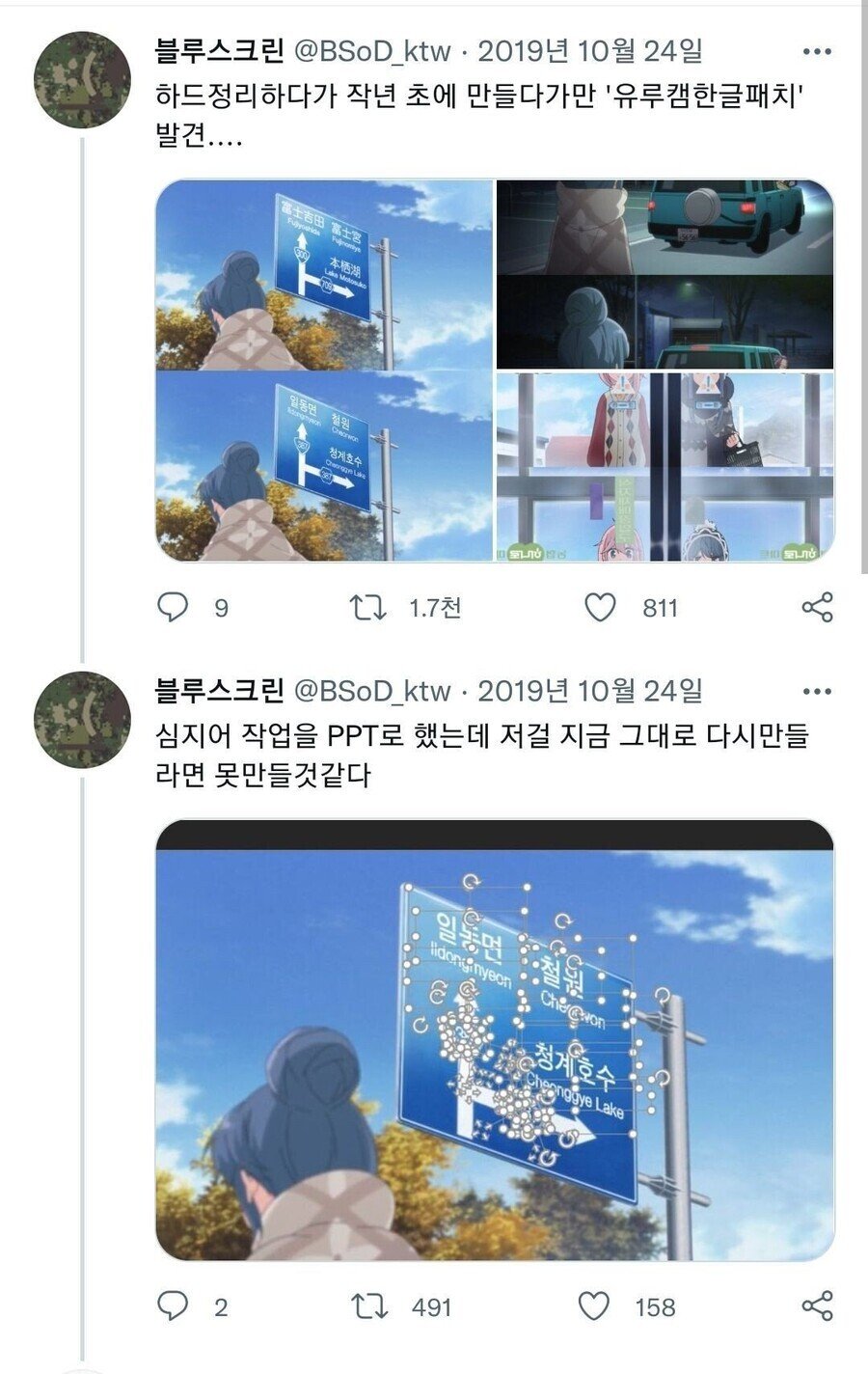Reply to the tweet with 9 comments

point(174,608)
